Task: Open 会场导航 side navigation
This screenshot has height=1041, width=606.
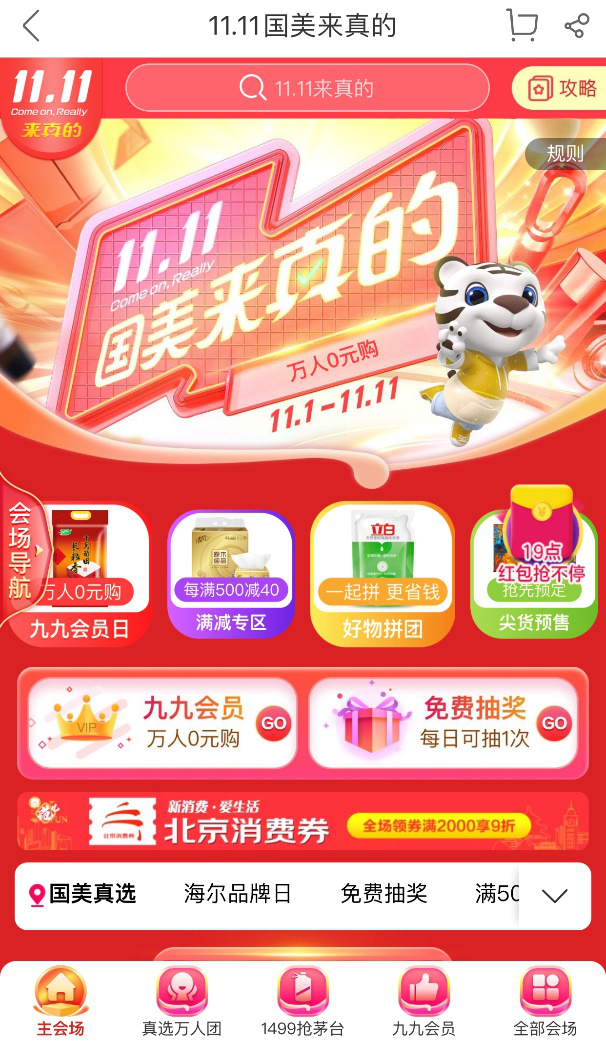Action: (20, 550)
